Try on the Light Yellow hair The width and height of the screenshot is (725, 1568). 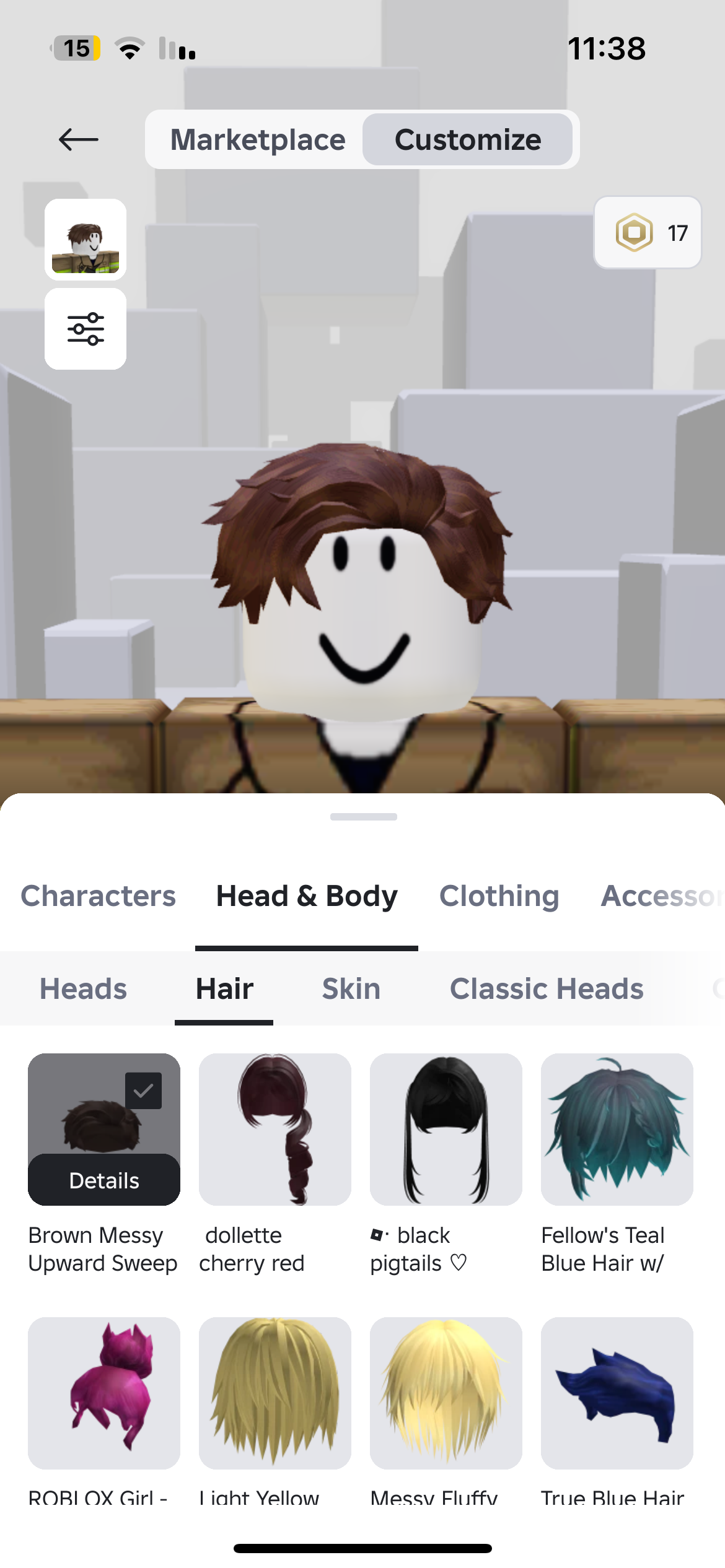click(x=275, y=1393)
